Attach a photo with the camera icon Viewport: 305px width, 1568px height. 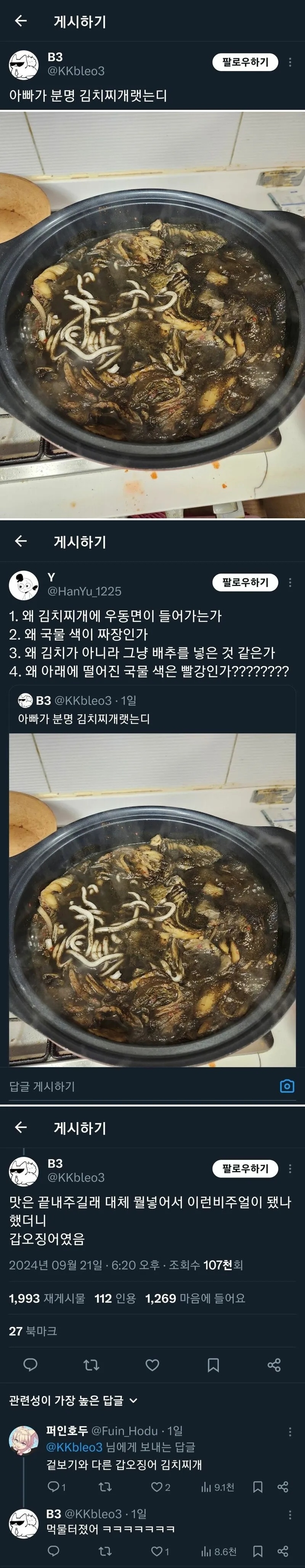tap(287, 1087)
